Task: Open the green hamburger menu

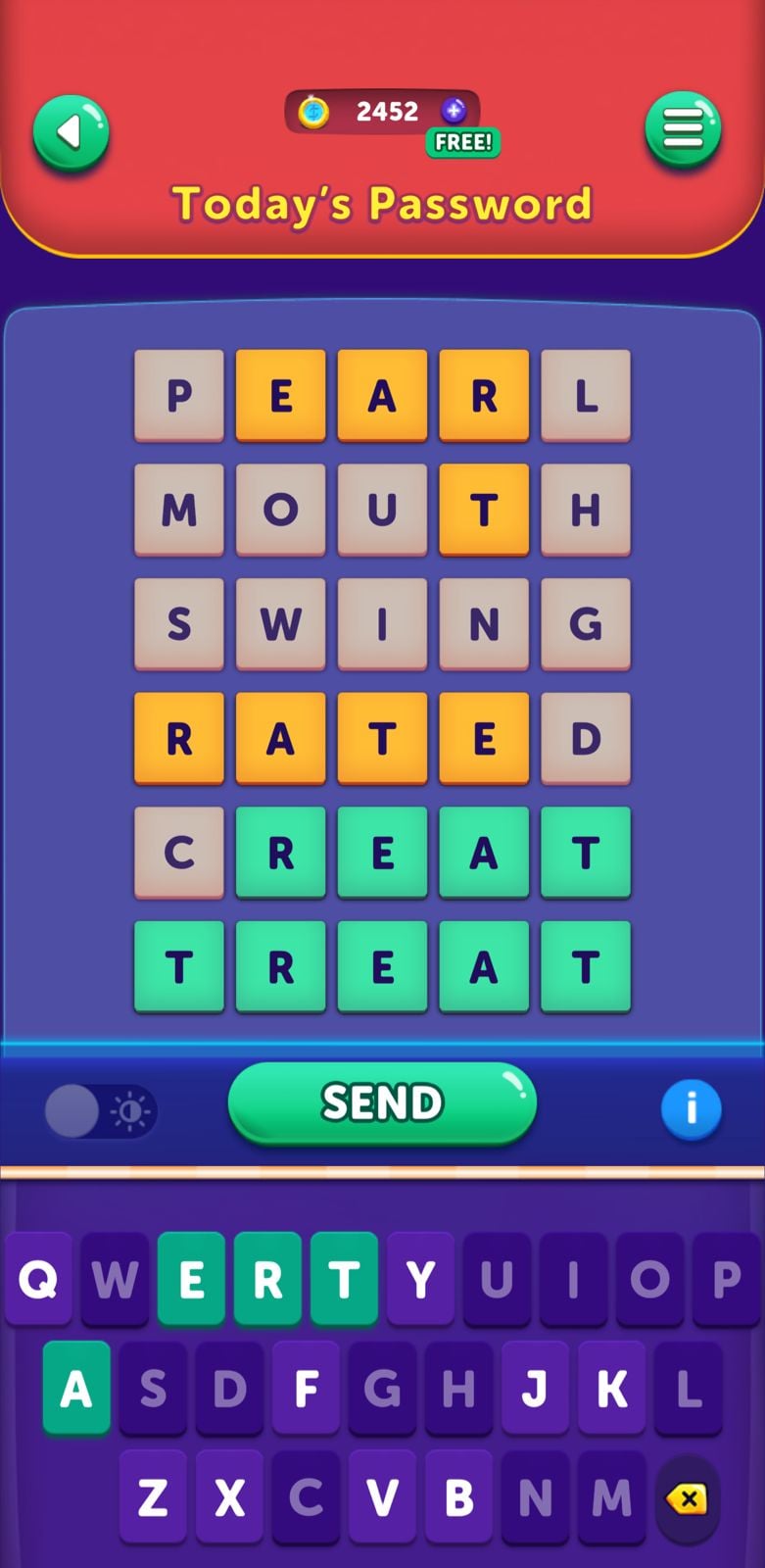Action: pos(683,129)
